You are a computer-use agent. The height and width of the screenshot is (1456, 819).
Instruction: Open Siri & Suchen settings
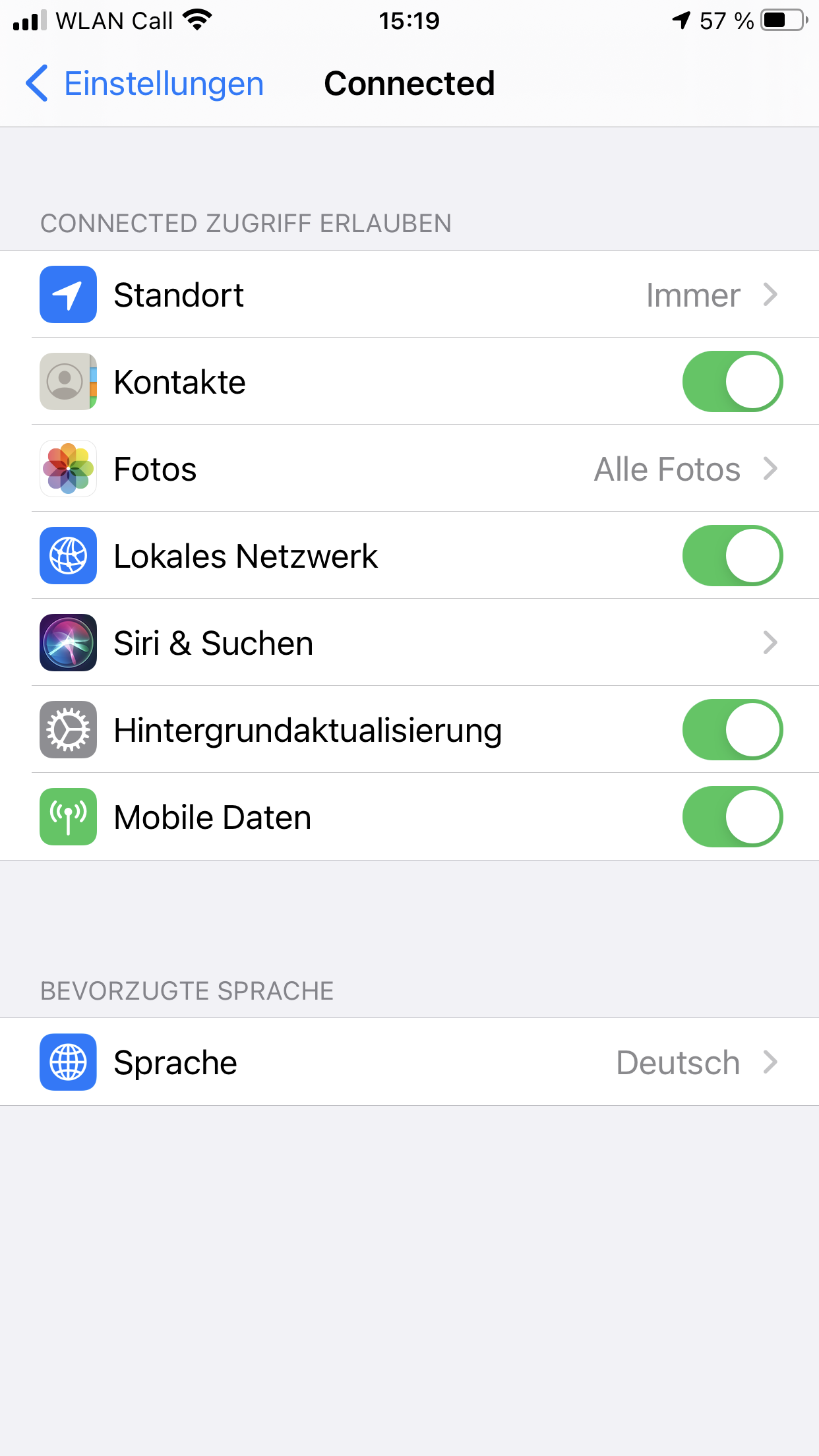click(x=409, y=643)
